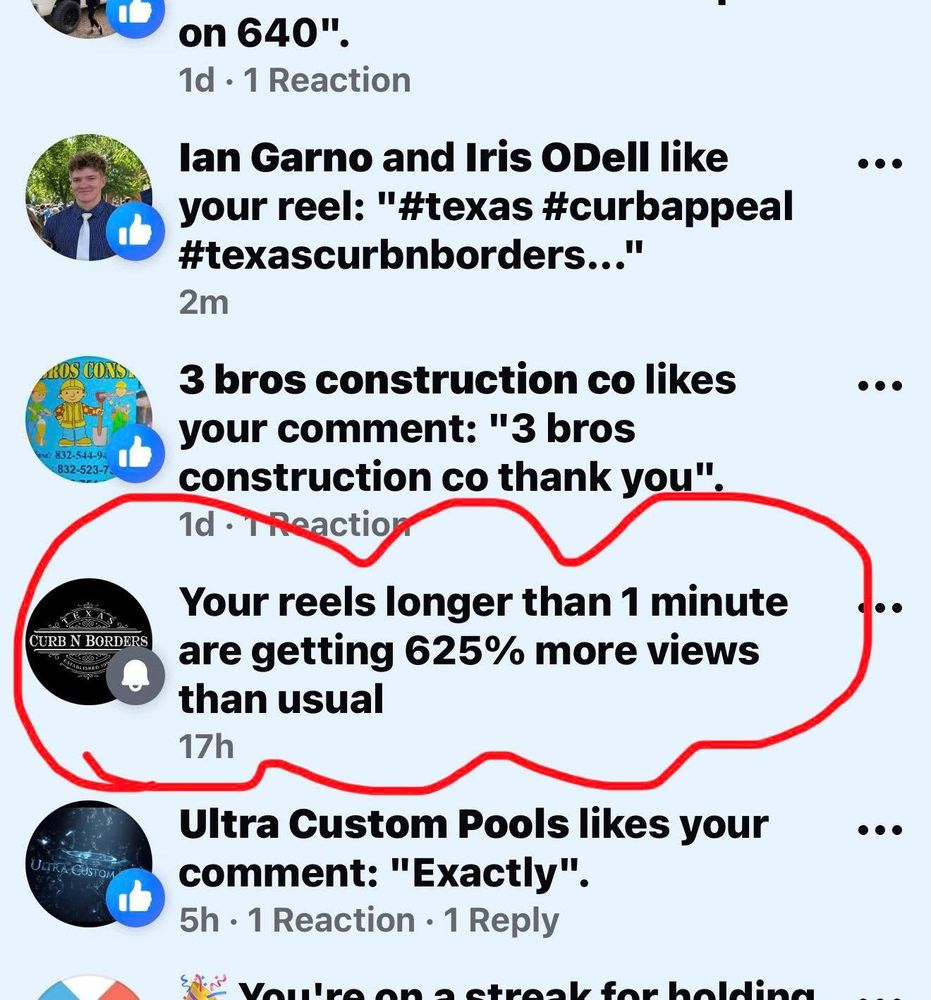Open notification from Ian Garno and Iris ODell

click(485, 206)
